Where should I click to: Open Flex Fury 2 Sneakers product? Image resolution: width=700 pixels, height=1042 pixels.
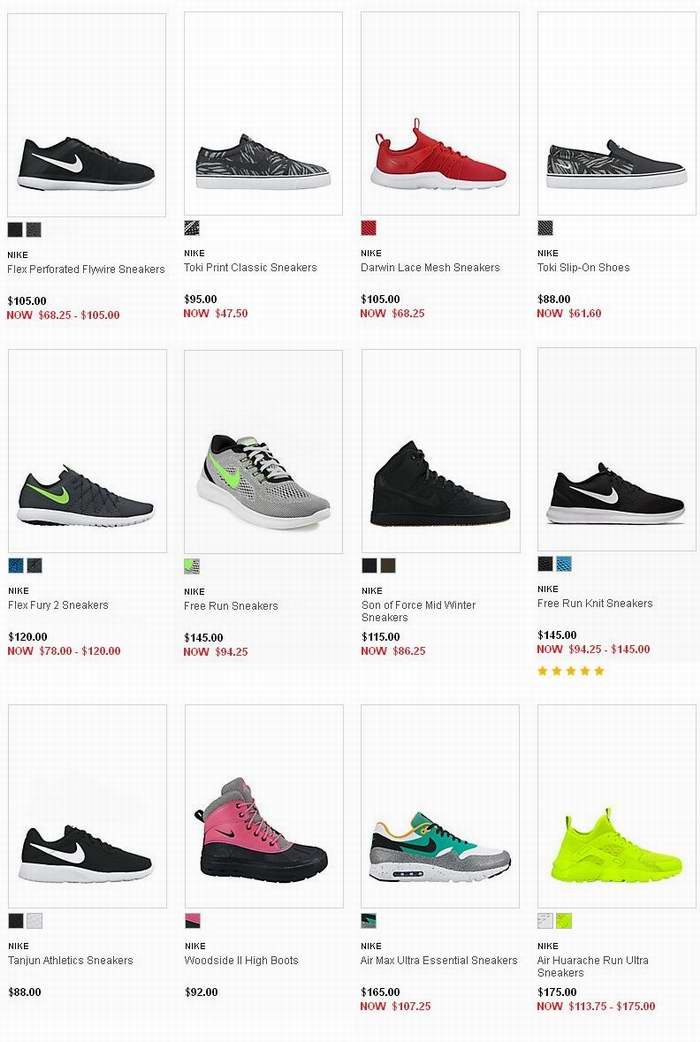[x=86, y=497]
